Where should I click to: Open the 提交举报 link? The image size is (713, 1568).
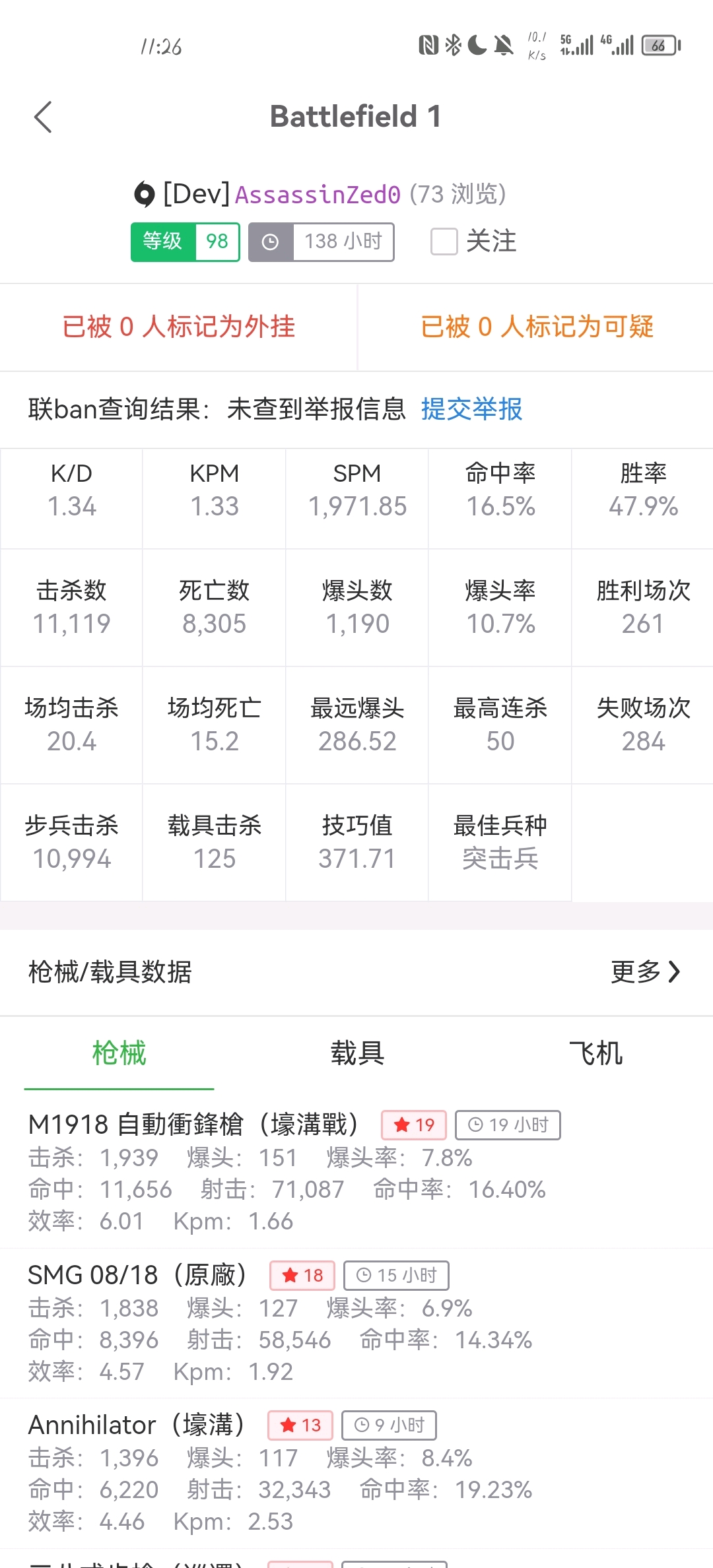coord(471,409)
